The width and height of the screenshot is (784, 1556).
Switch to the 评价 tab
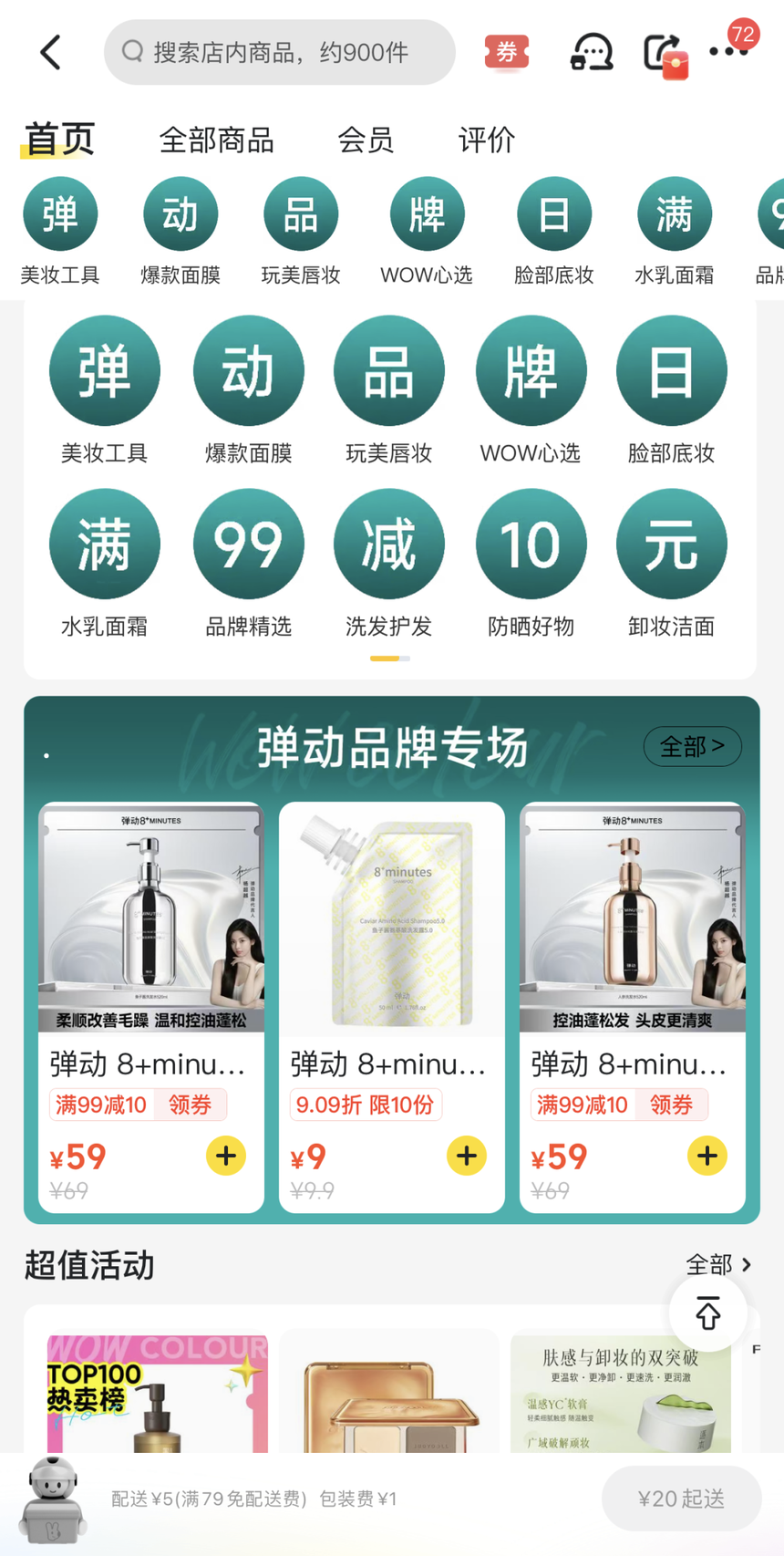point(486,140)
